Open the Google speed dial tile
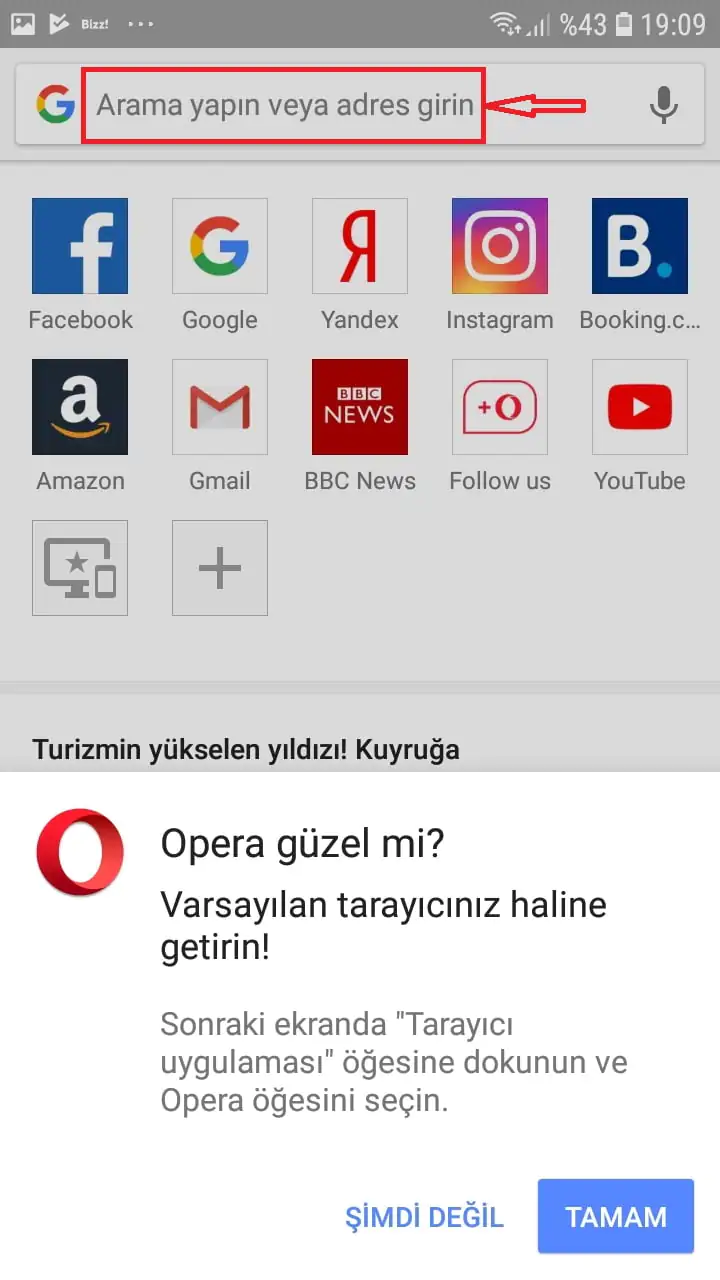720x1280 pixels. click(220, 246)
